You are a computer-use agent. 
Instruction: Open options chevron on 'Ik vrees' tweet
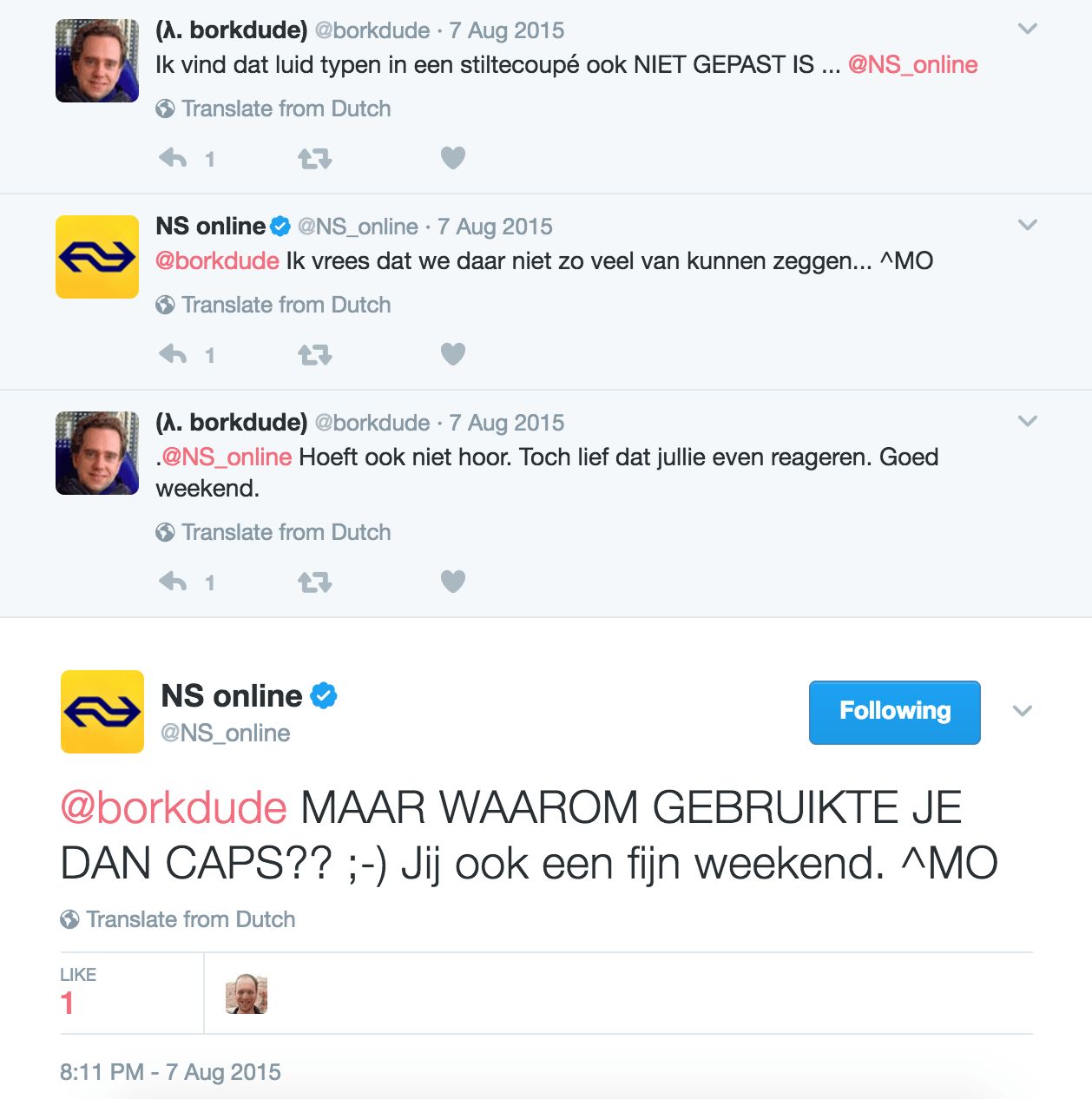click(x=1027, y=225)
